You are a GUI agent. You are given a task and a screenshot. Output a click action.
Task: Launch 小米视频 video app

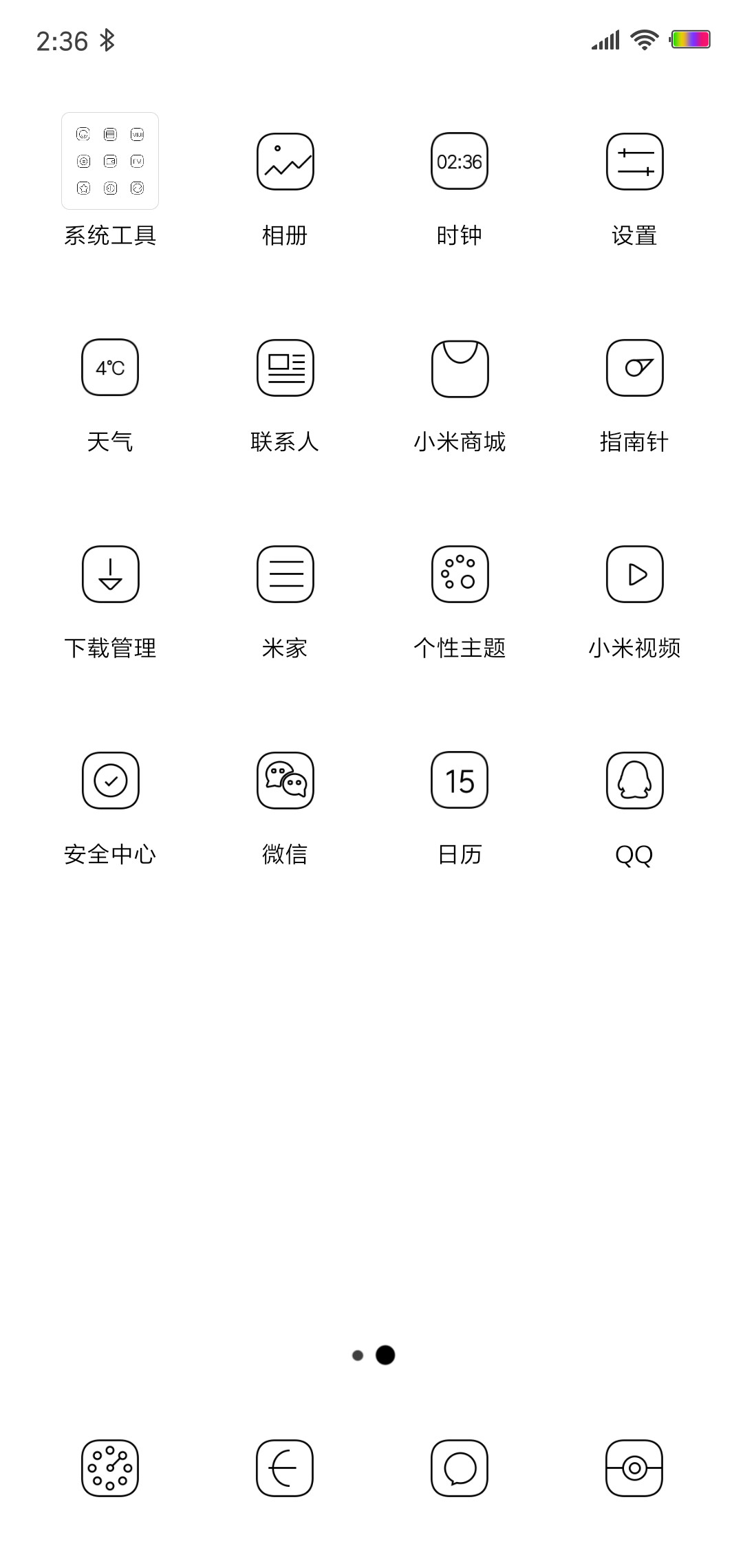coord(634,574)
